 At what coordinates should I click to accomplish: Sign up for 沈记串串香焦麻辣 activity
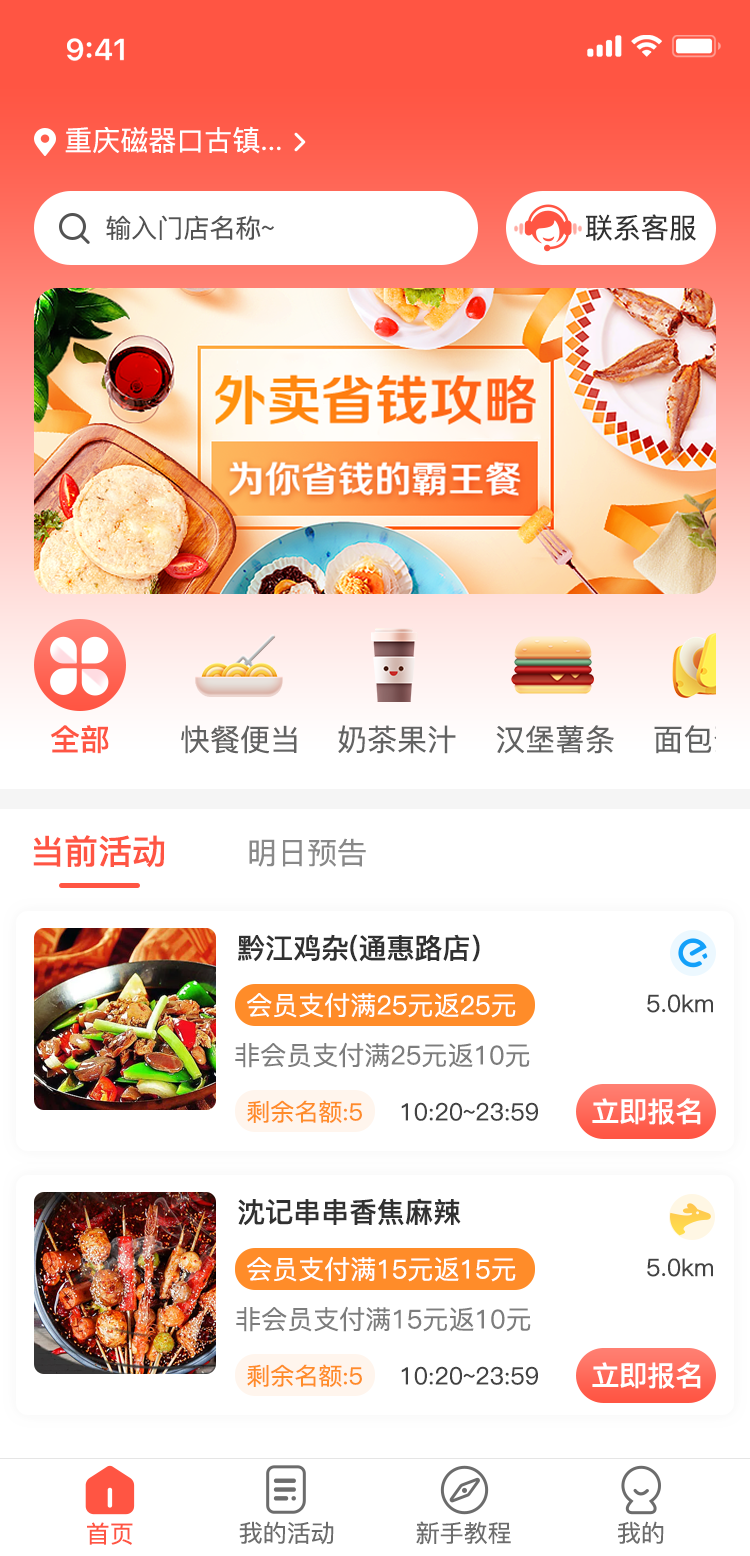pos(646,1375)
